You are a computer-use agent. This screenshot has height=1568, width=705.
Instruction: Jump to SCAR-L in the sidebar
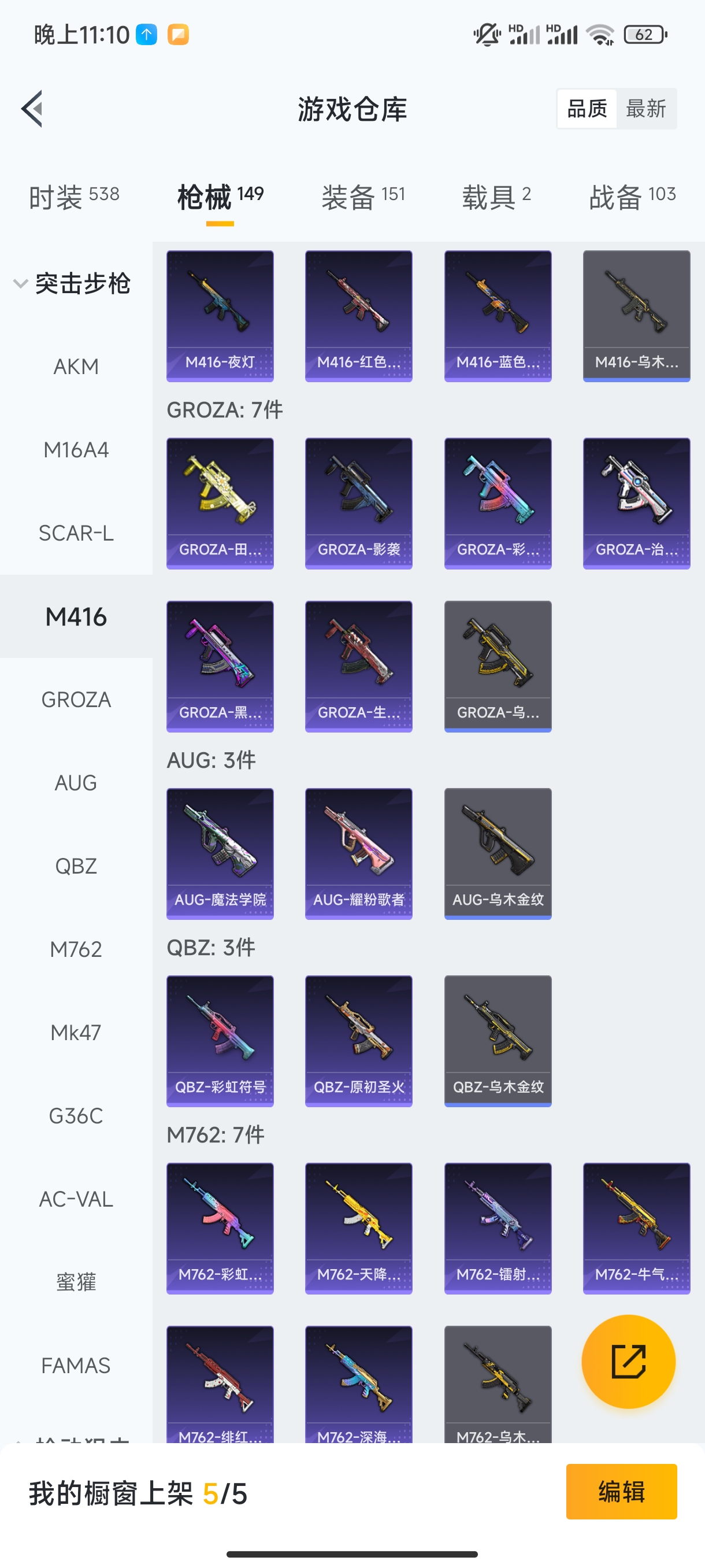pos(76,533)
